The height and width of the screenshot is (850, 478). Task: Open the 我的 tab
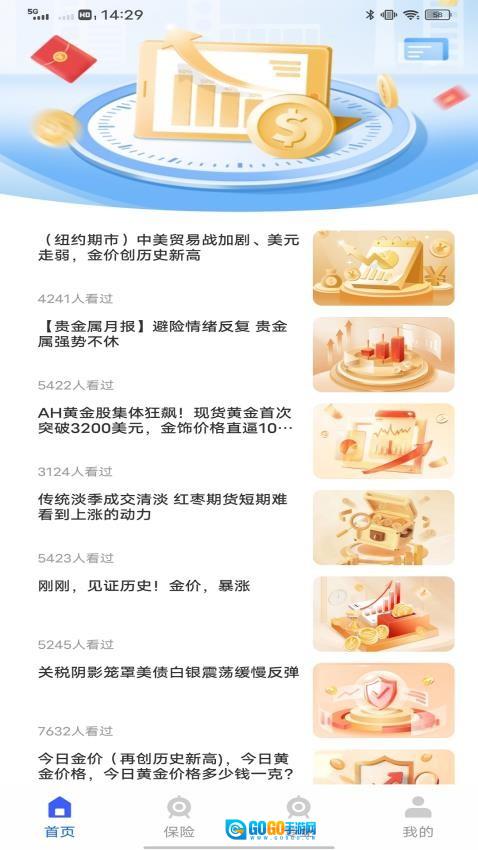coord(418,817)
